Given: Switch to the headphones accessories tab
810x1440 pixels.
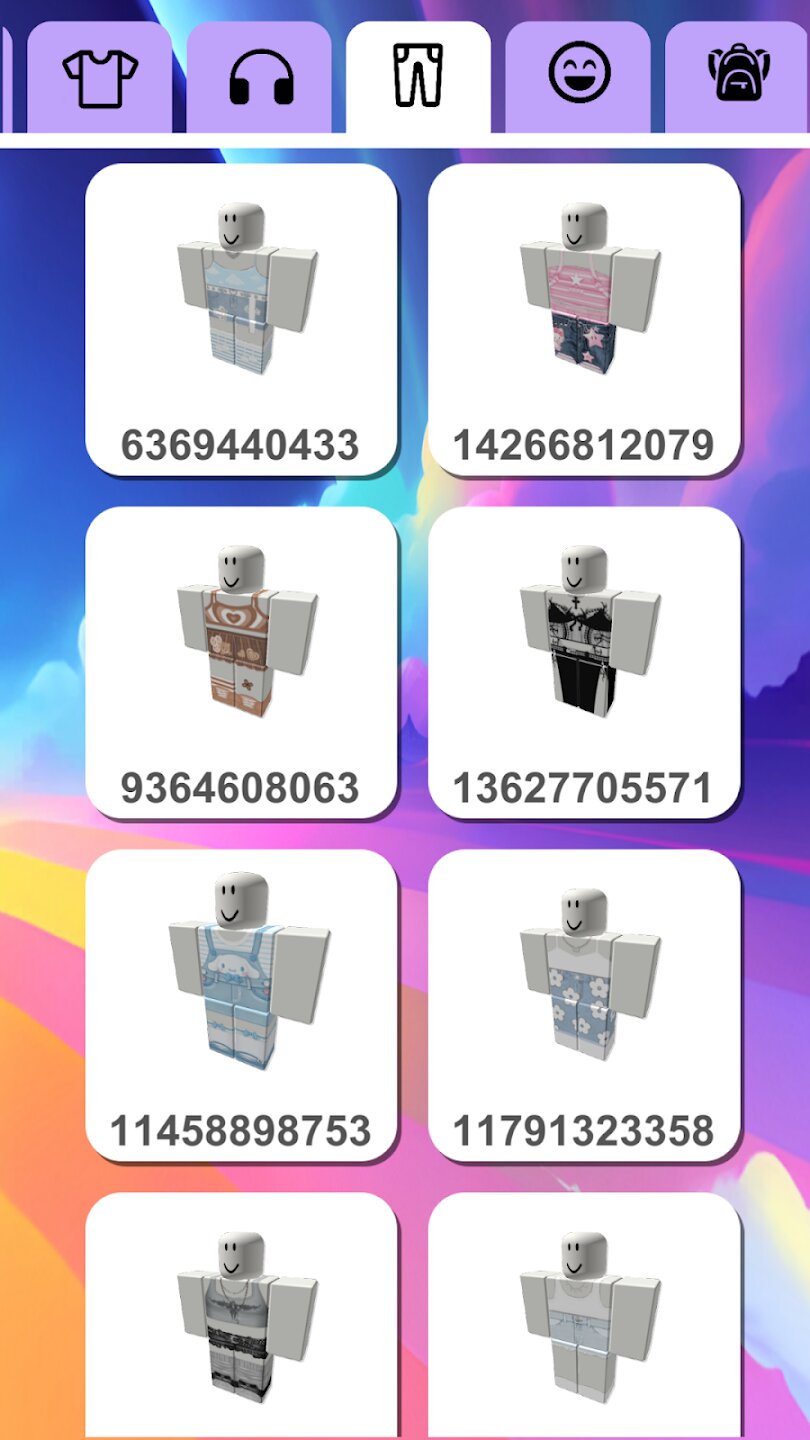Looking at the screenshot, I should (260, 78).
